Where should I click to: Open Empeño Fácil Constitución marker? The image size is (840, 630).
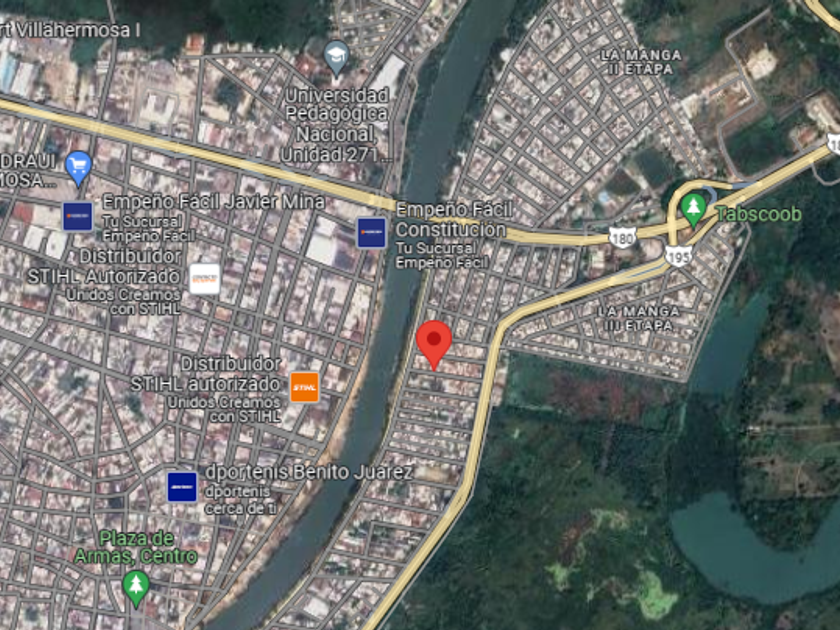pos(372,232)
